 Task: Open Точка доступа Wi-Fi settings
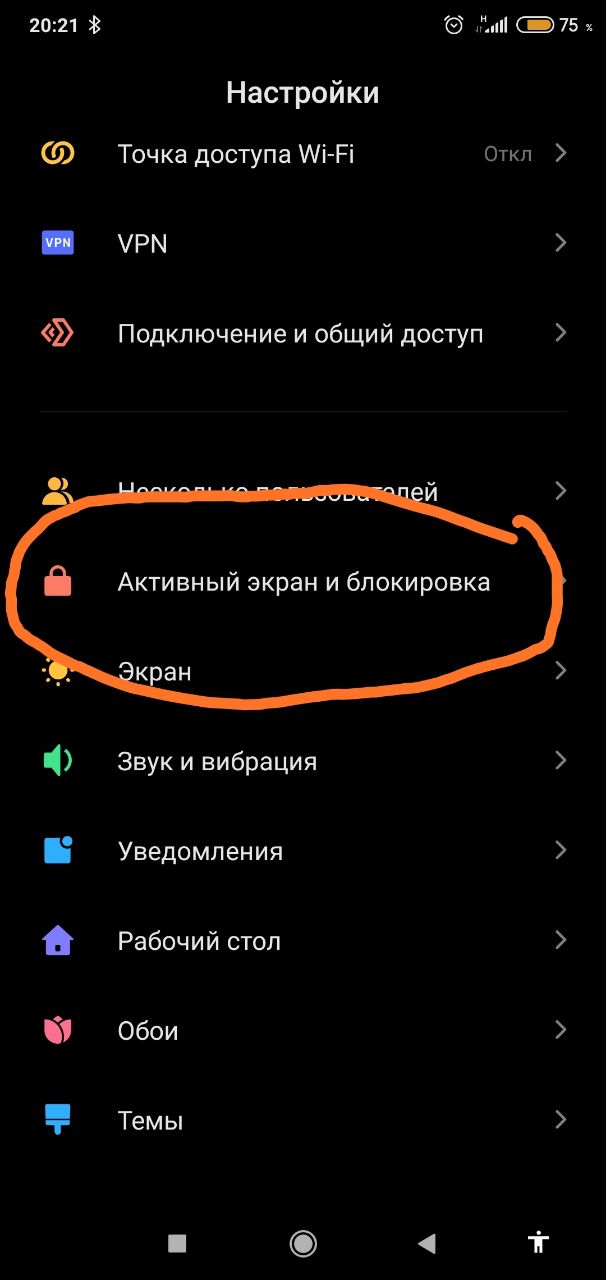[303, 154]
